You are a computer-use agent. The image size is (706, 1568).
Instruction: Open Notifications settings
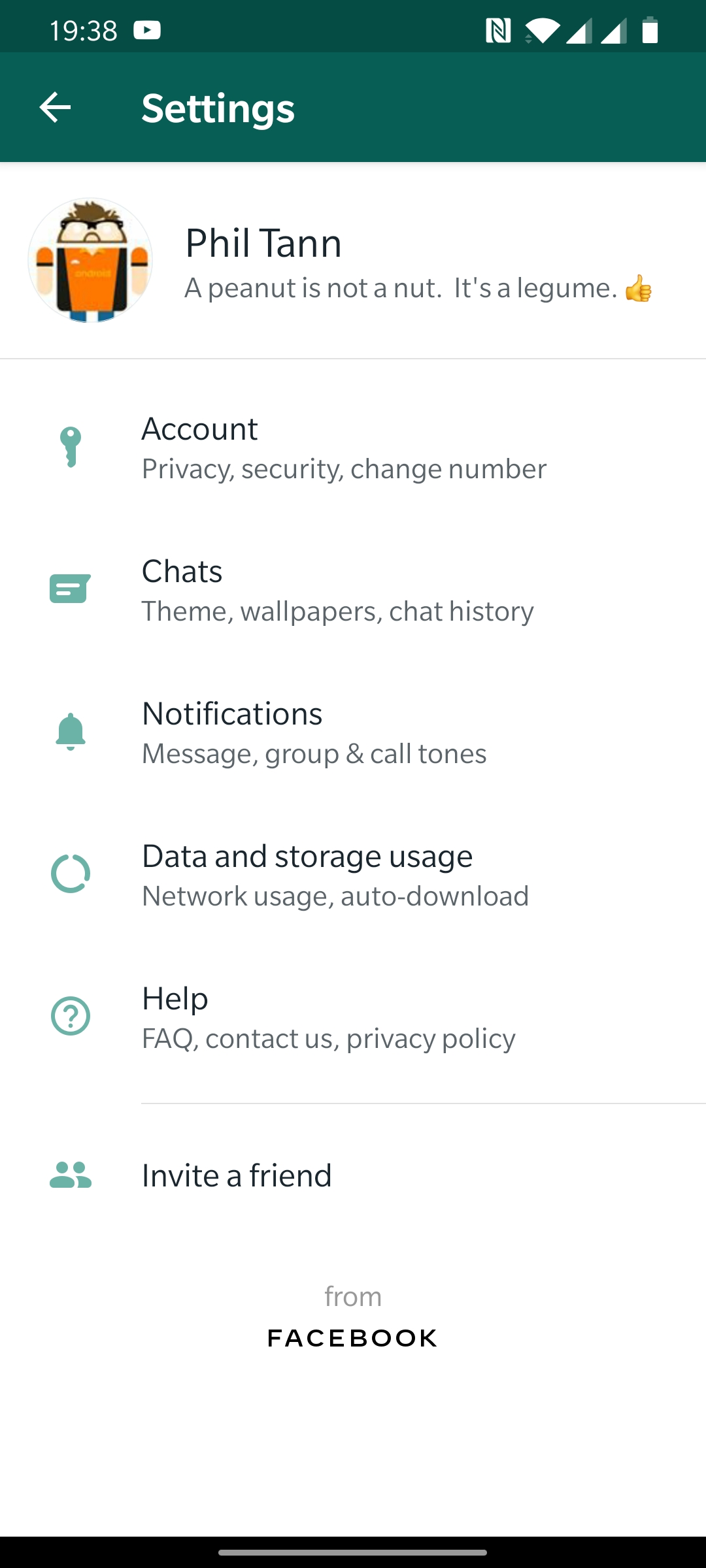tap(353, 733)
